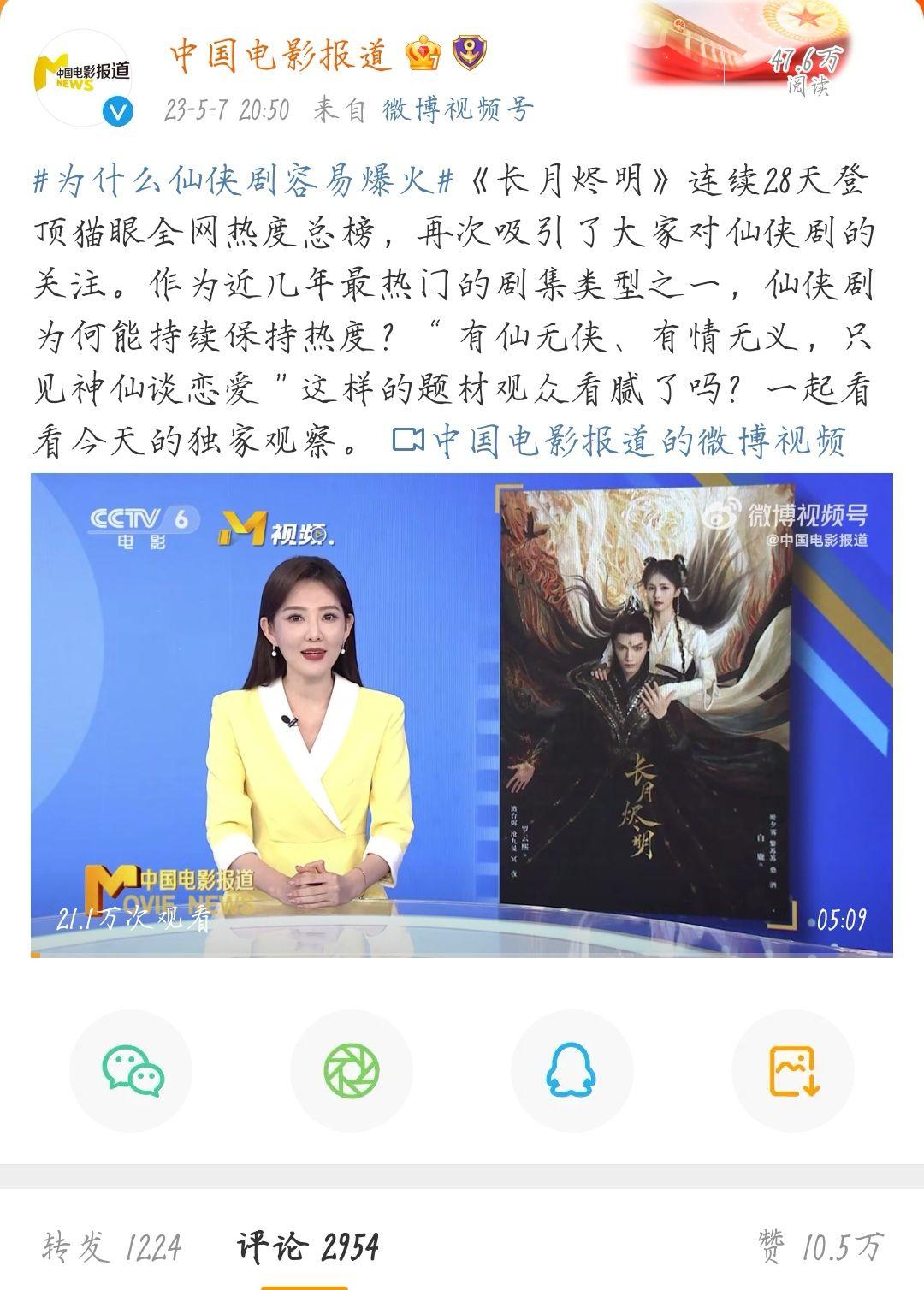This screenshot has height=1290, width=924.
Task: Open hashtag 为什么仙侠剧容易爆火
Action: tap(242, 181)
